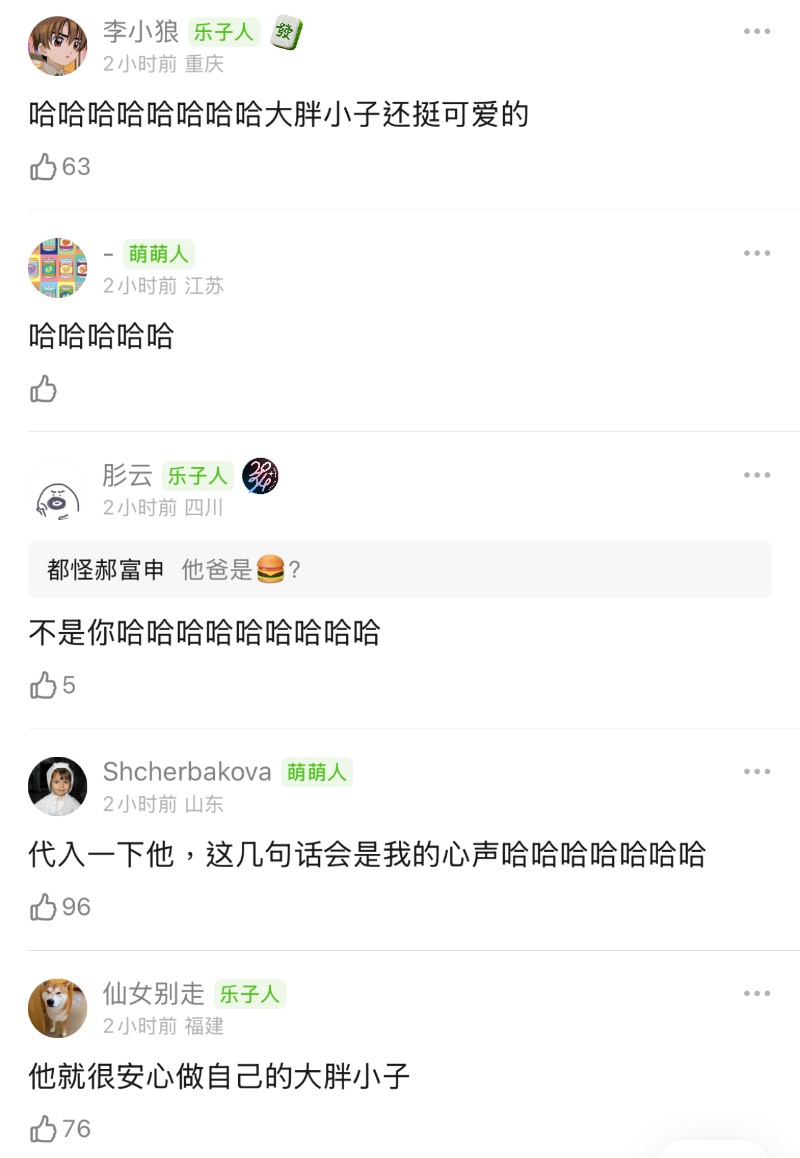The width and height of the screenshot is (800, 1158).
Task: Visit Shcherbakova's profile via username
Action: click(187, 772)
